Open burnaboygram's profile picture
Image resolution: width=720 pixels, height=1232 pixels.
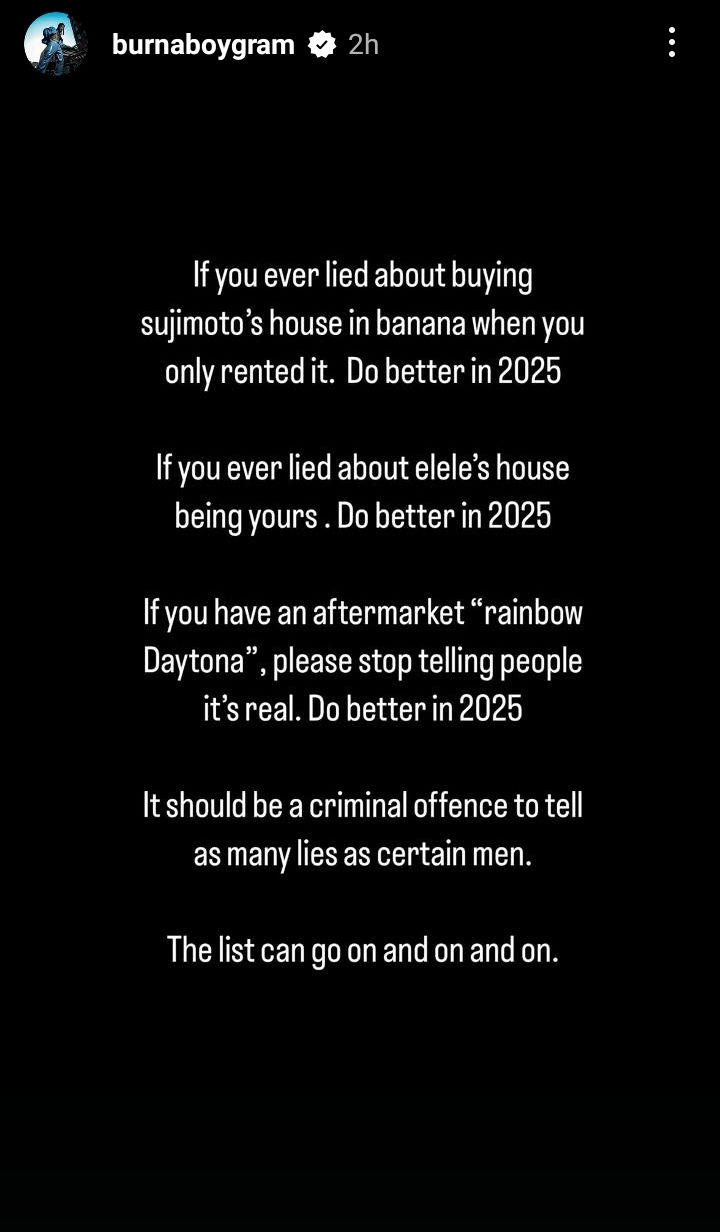tap(56, 44)
